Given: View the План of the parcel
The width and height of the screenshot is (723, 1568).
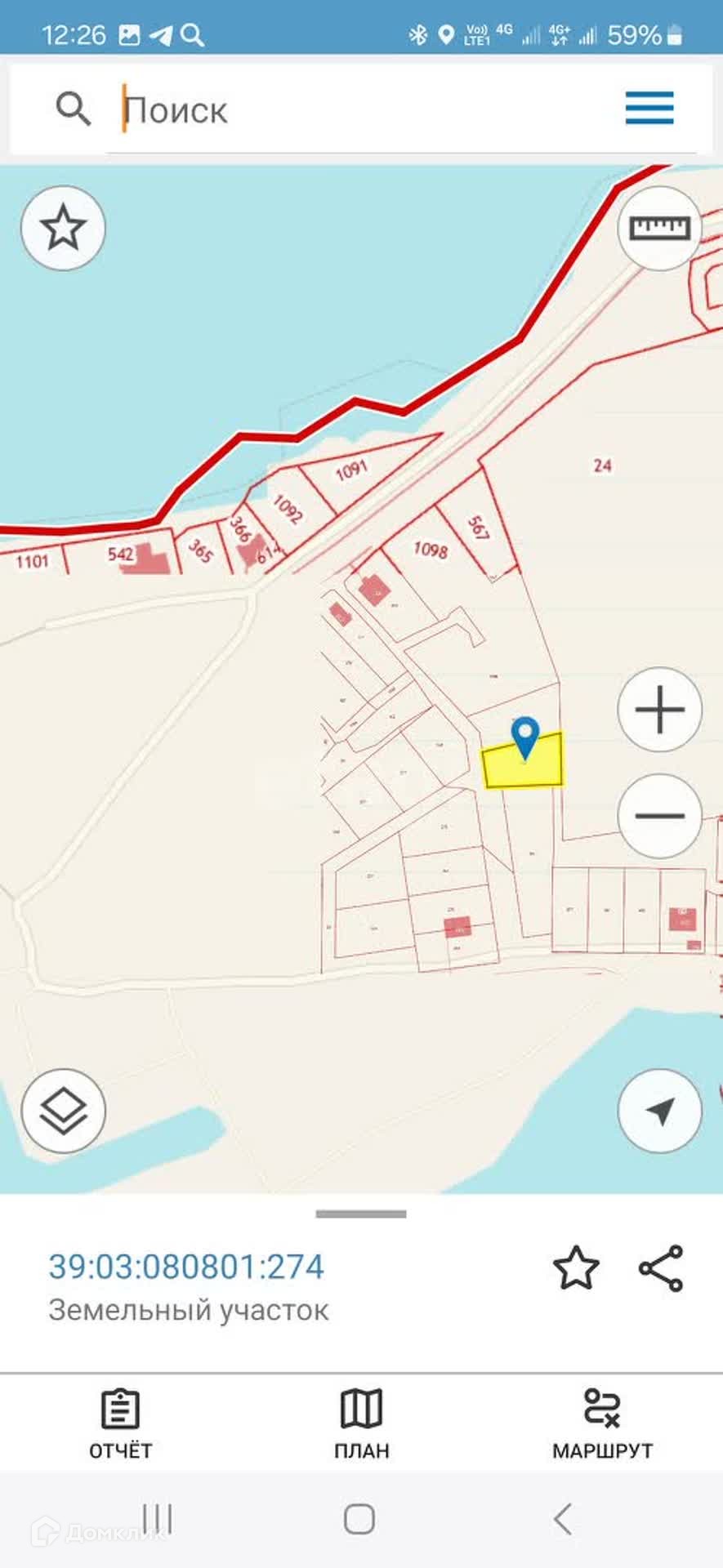Looking at the screenshot, I should 361,1424.
